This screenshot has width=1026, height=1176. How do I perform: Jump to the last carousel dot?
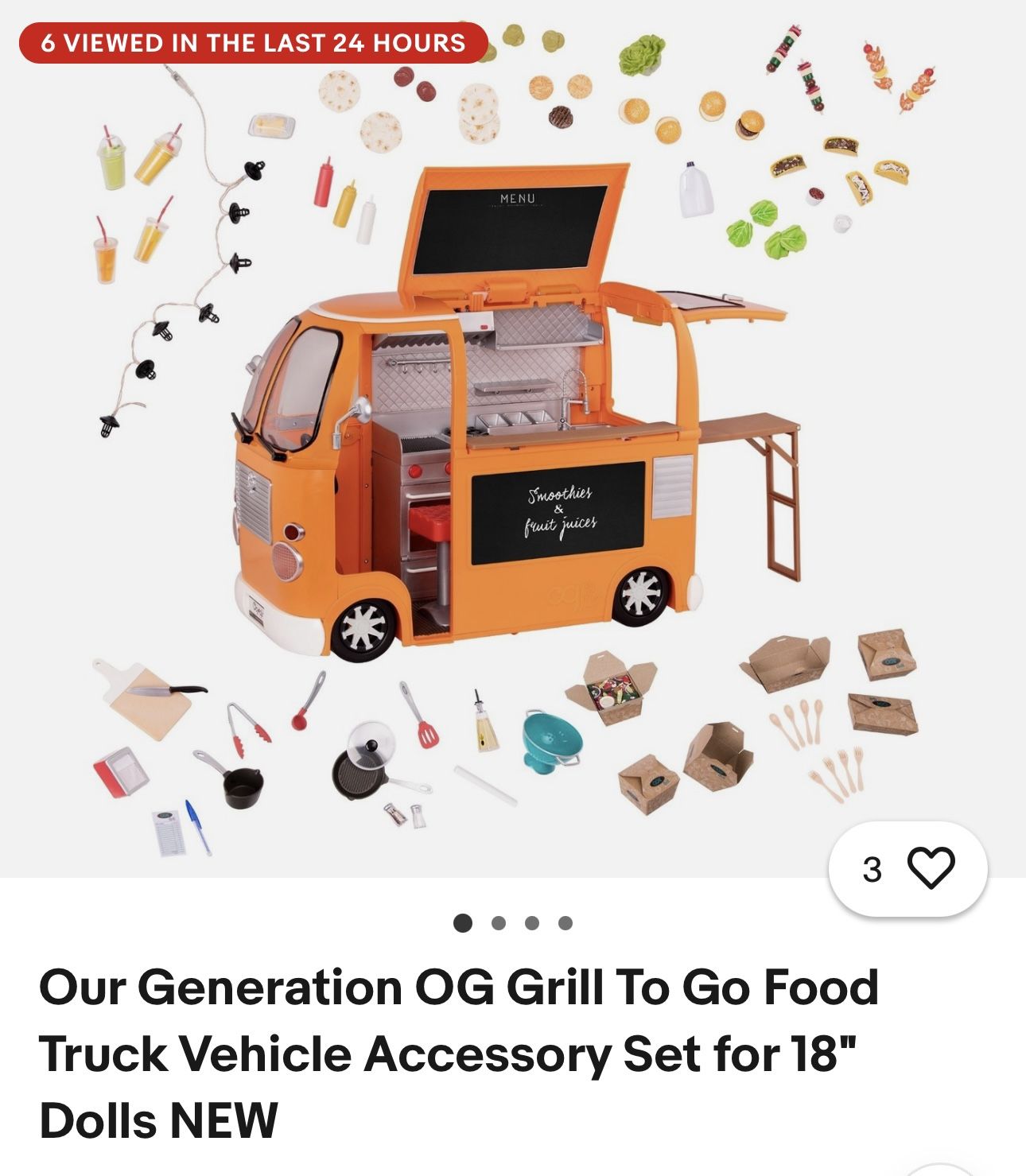point(565,922)
